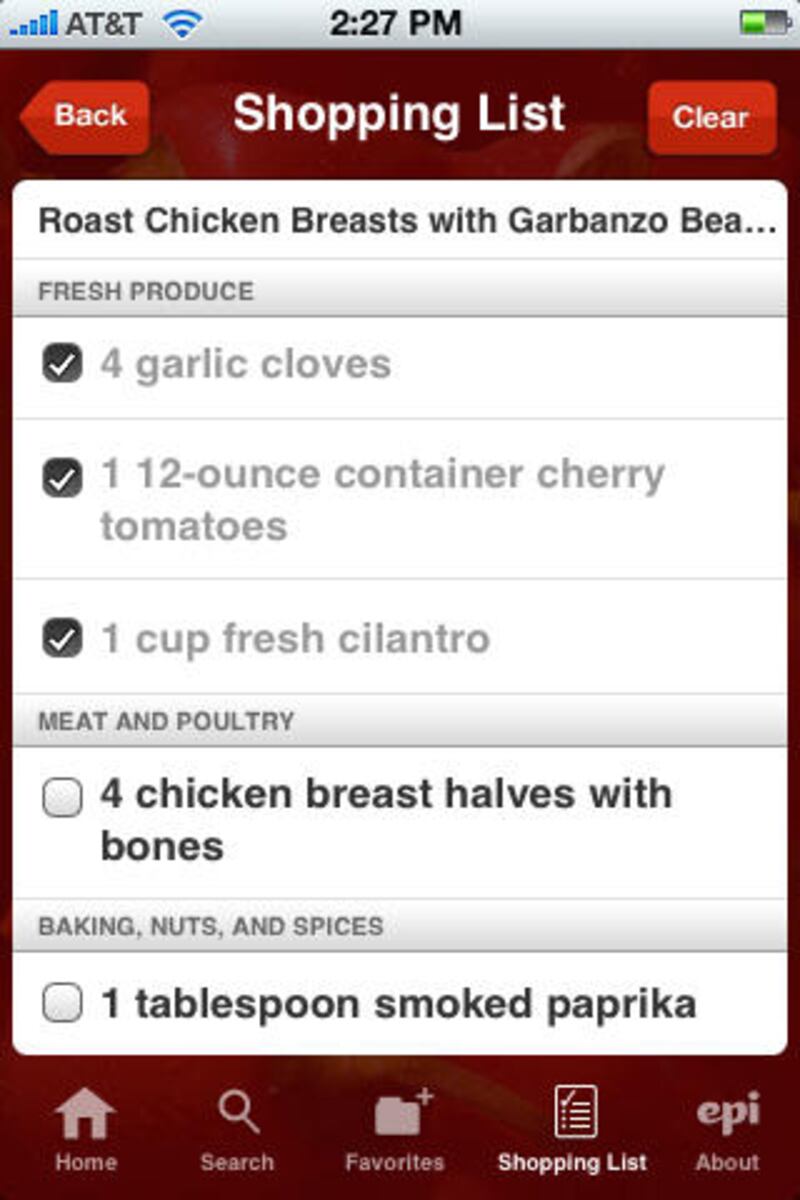Uncheck the 4 garlic cloves item
Viewport: 800px width, 1200px height.
[x=62, y=363]
